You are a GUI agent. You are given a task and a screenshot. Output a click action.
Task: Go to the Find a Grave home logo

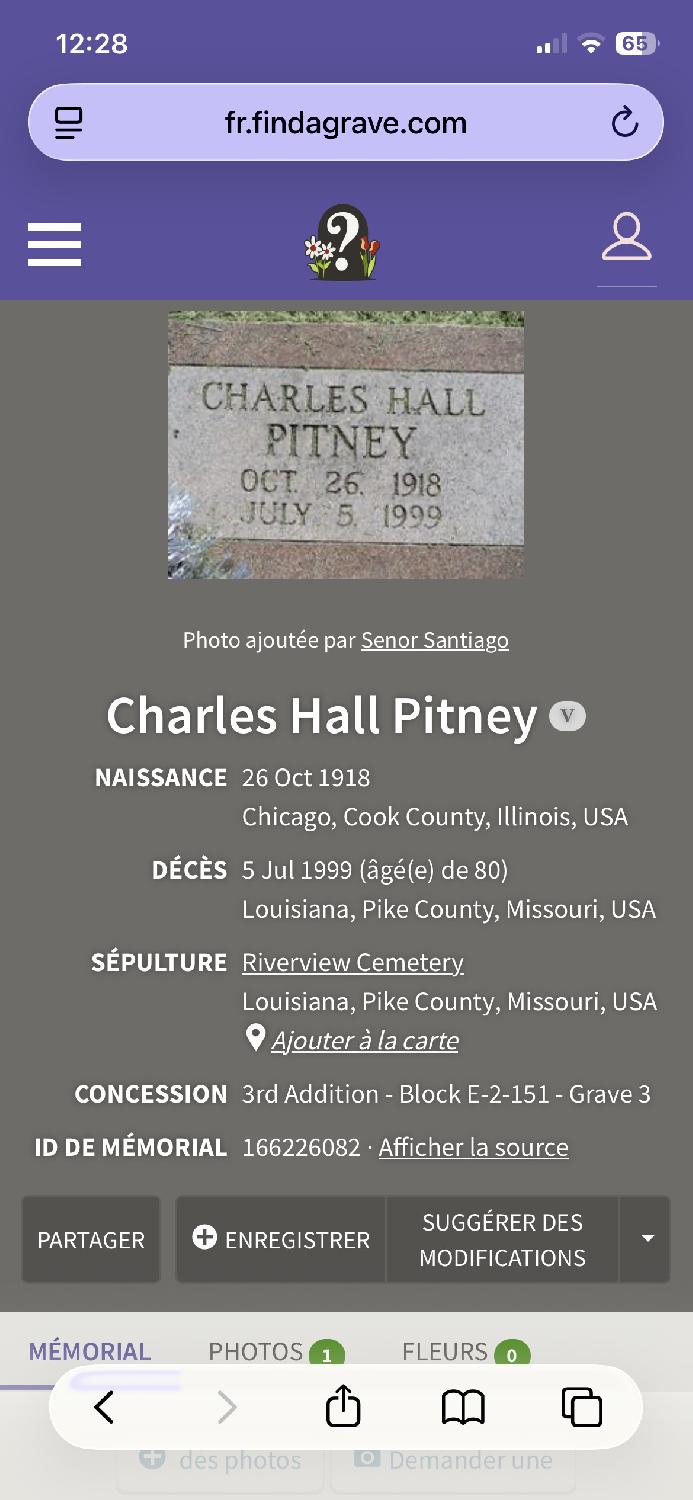(x=343, y=243)
